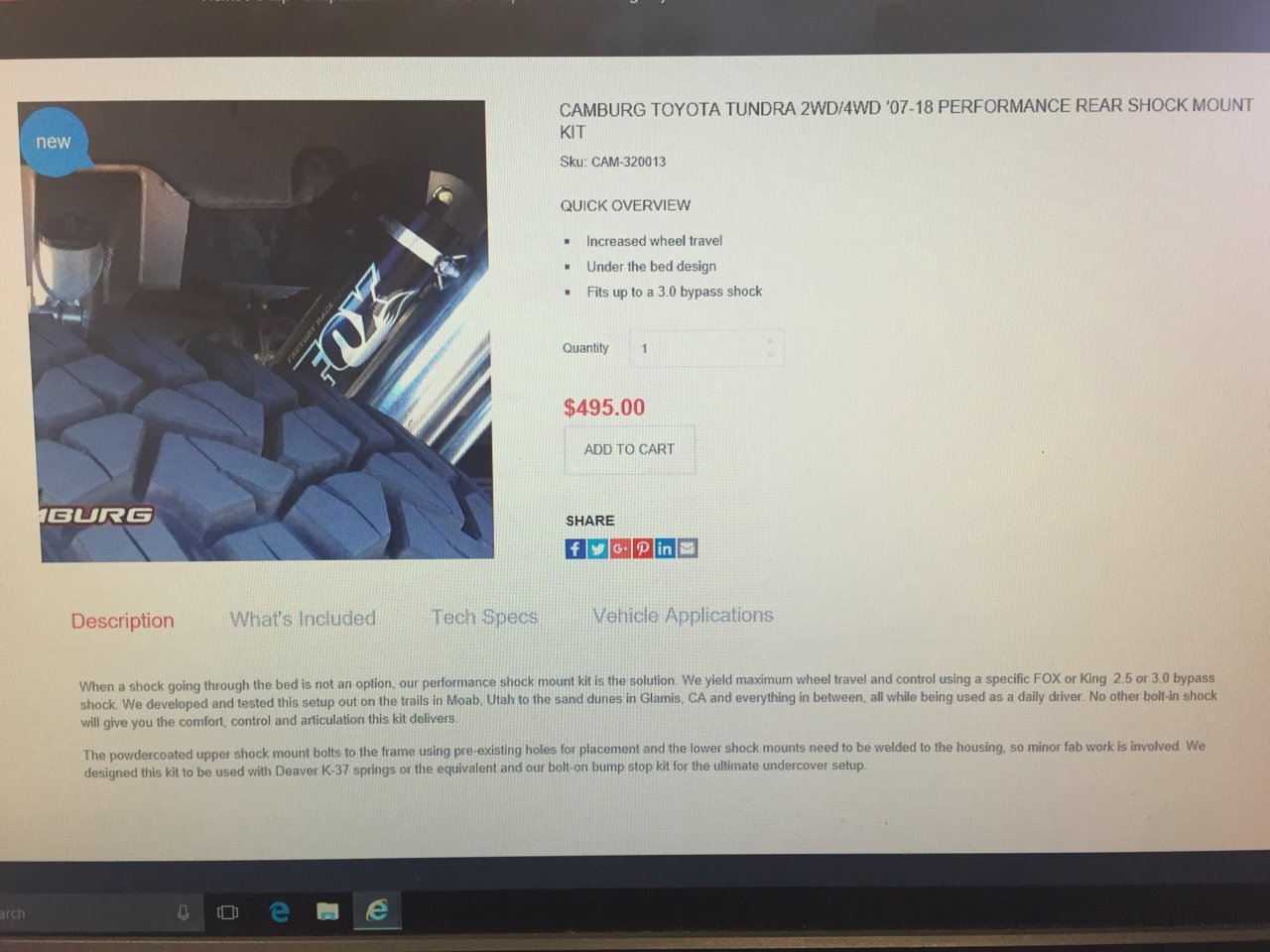Share product on Google Plus
The width and height of the screenshot is (1270, 952).
click(x=620, y=548)
